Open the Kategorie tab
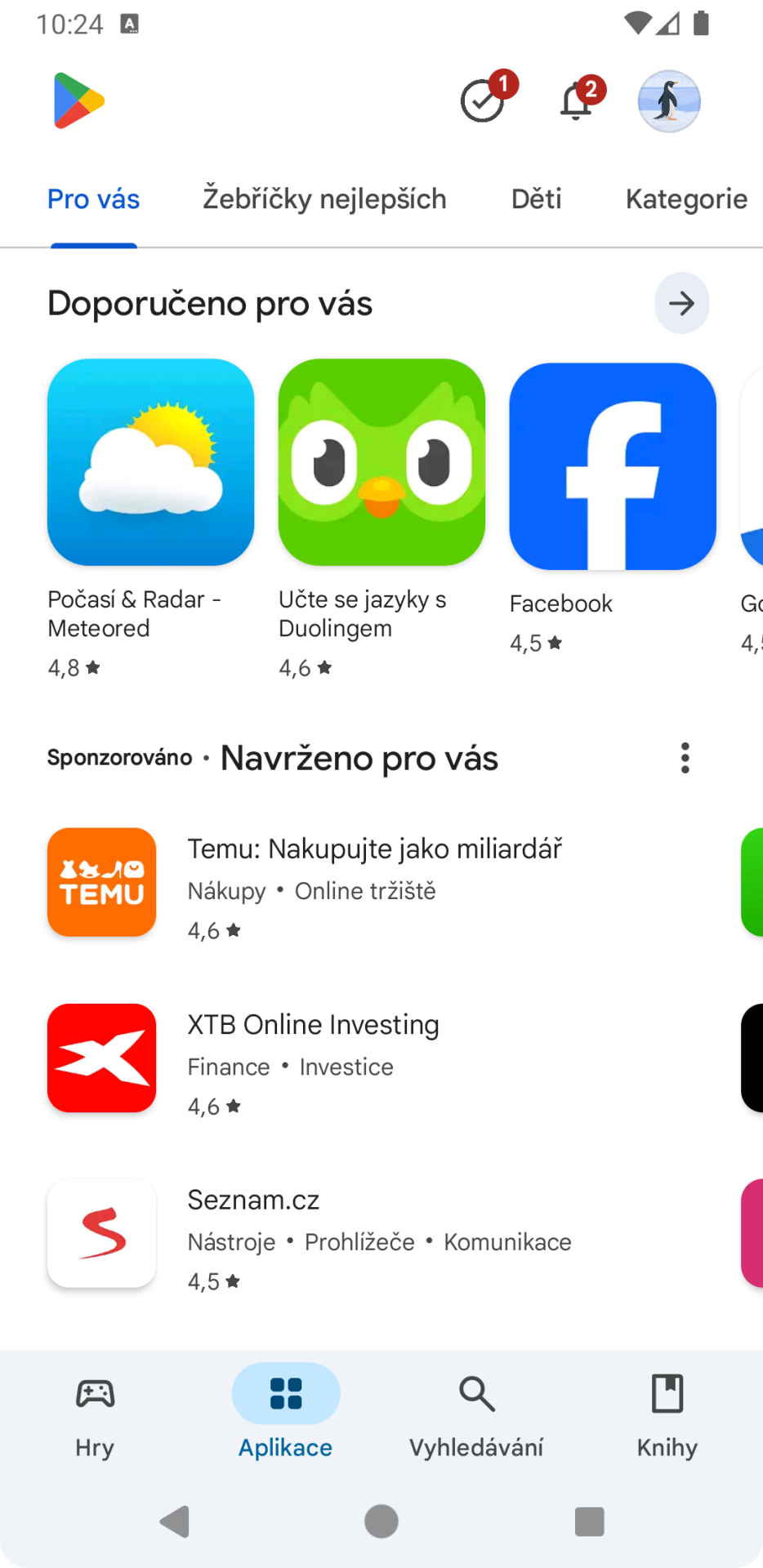Viewport: 763px width, 1568px height. tap(686, 198)
